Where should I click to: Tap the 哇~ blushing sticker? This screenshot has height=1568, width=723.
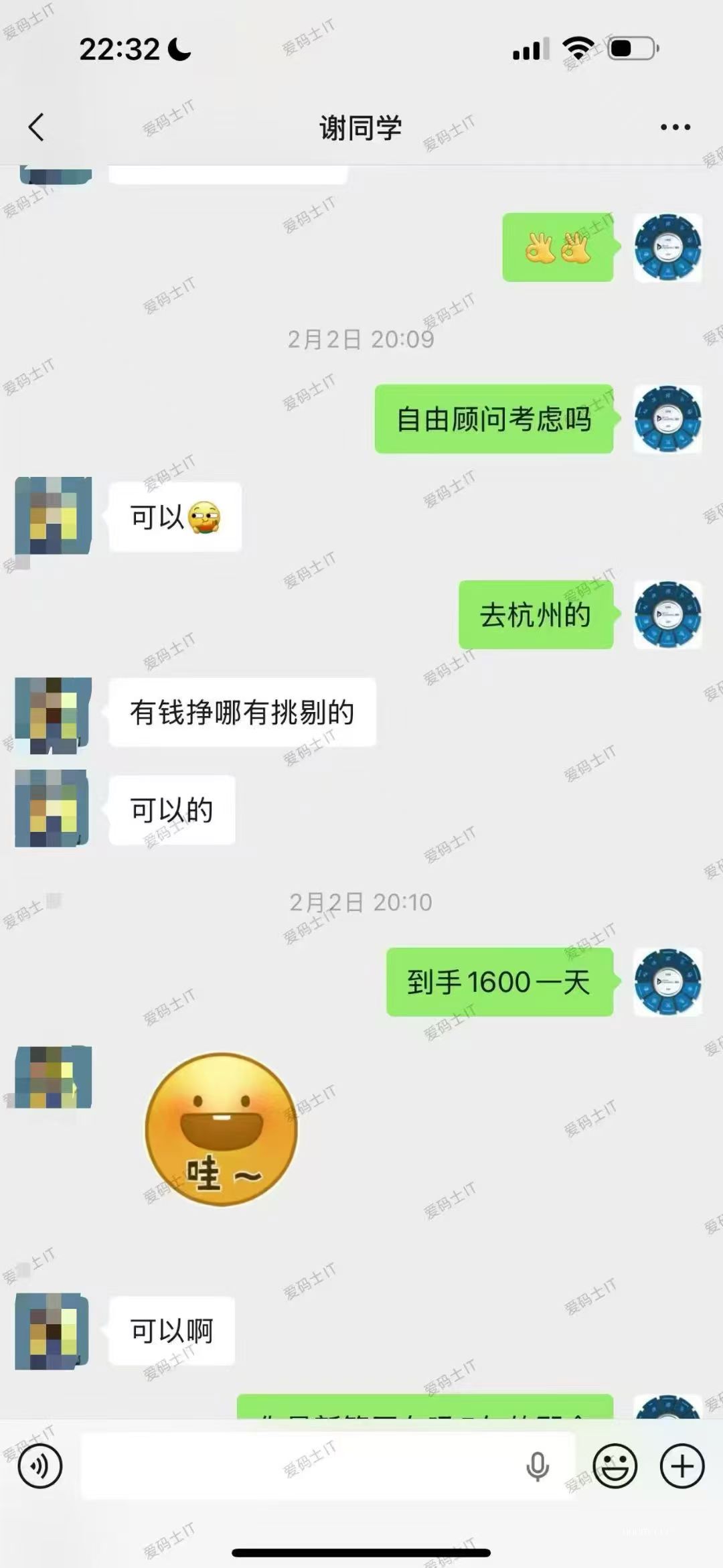point(221,1132)
